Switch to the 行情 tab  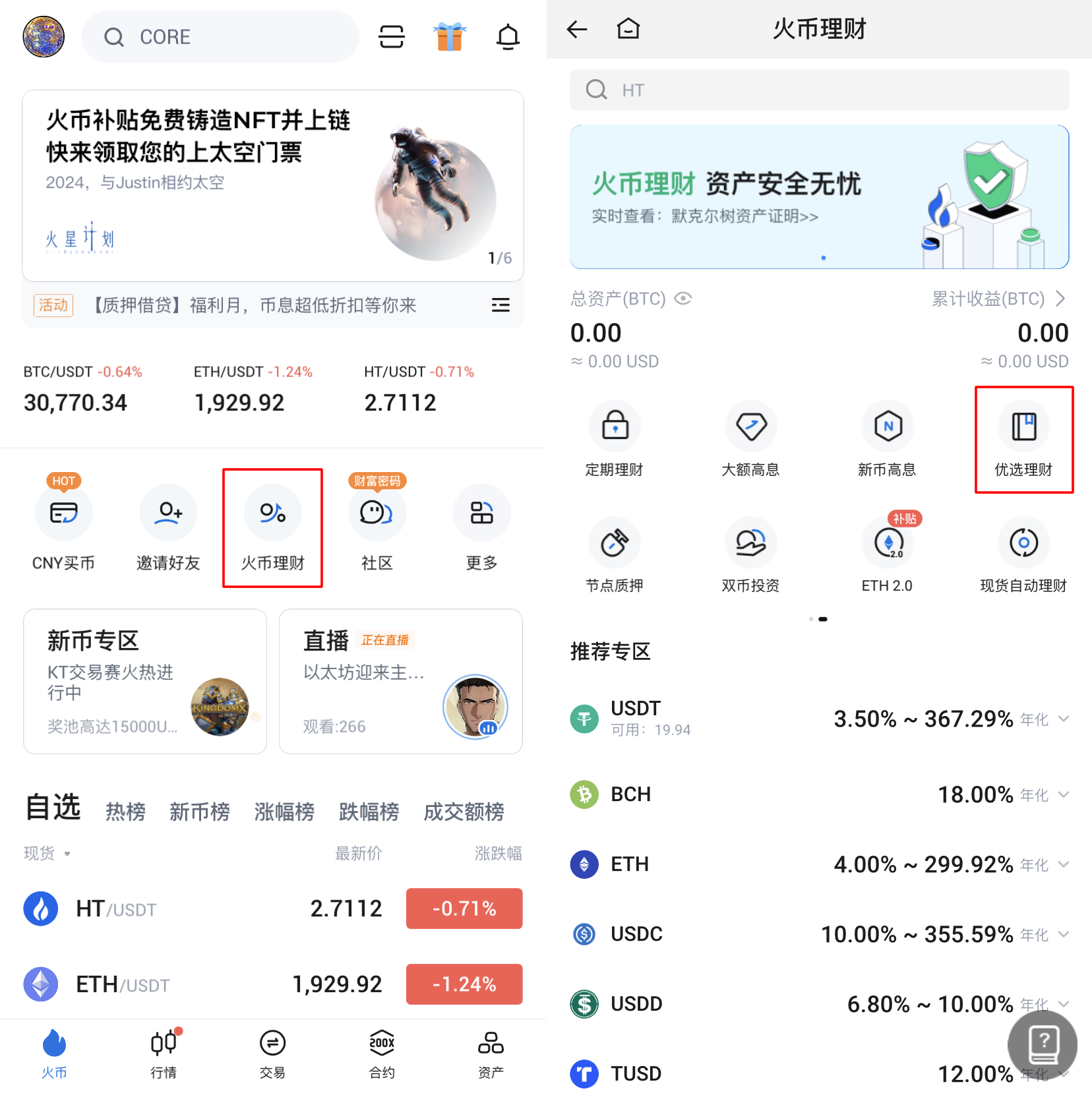coord(164,1054)
